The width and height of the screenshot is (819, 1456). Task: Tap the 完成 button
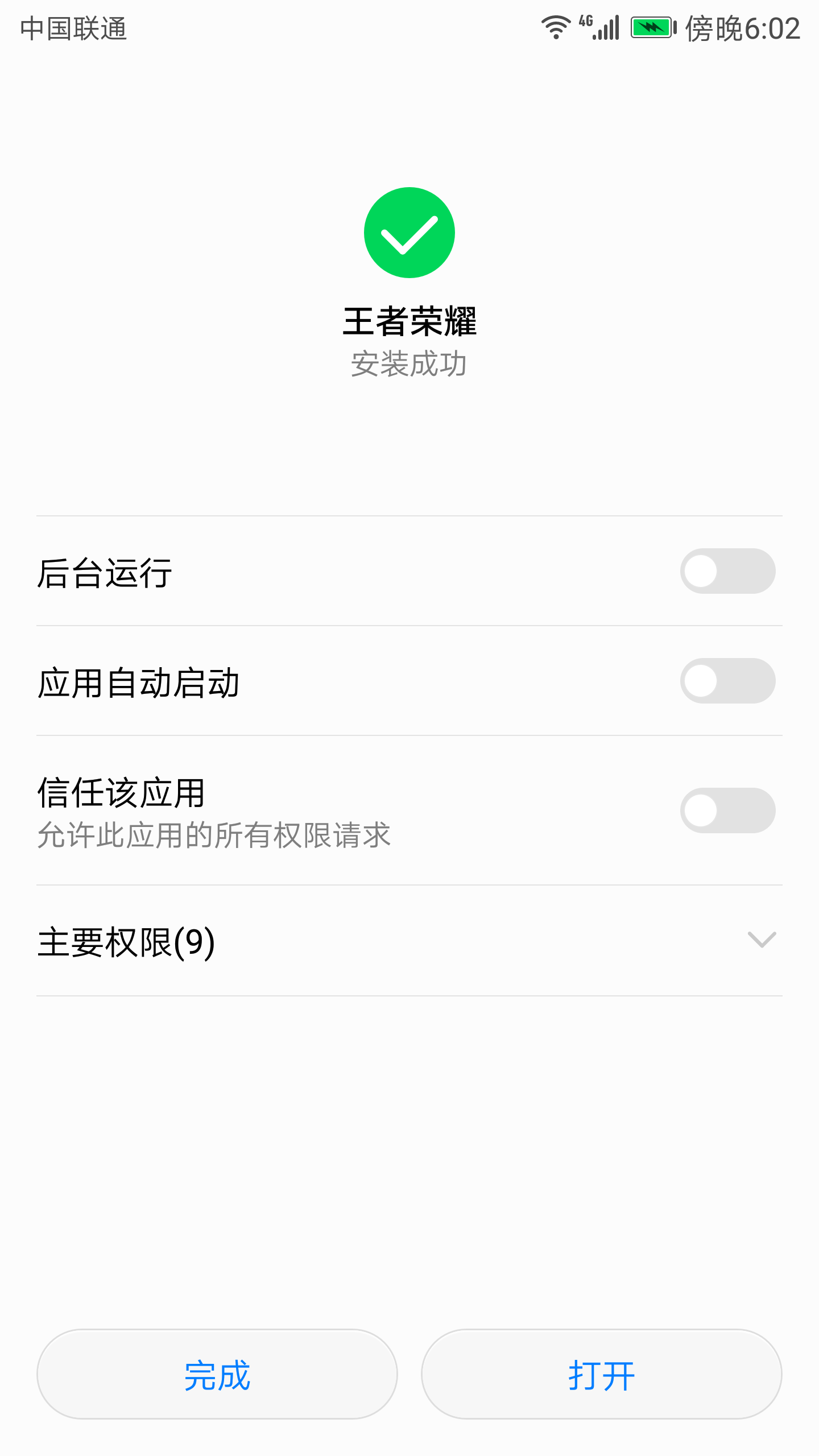(x=217, y=1374)
